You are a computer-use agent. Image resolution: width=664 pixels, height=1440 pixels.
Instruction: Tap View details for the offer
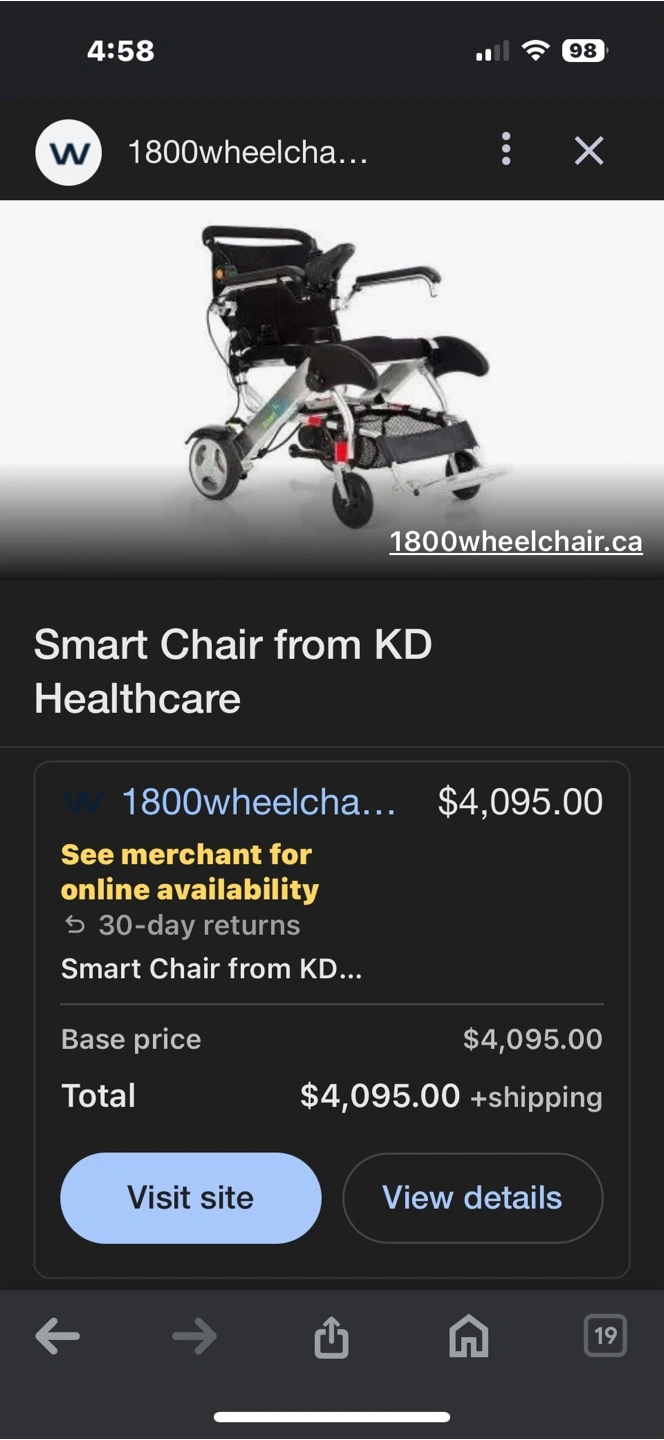(x=472, y=1198)
